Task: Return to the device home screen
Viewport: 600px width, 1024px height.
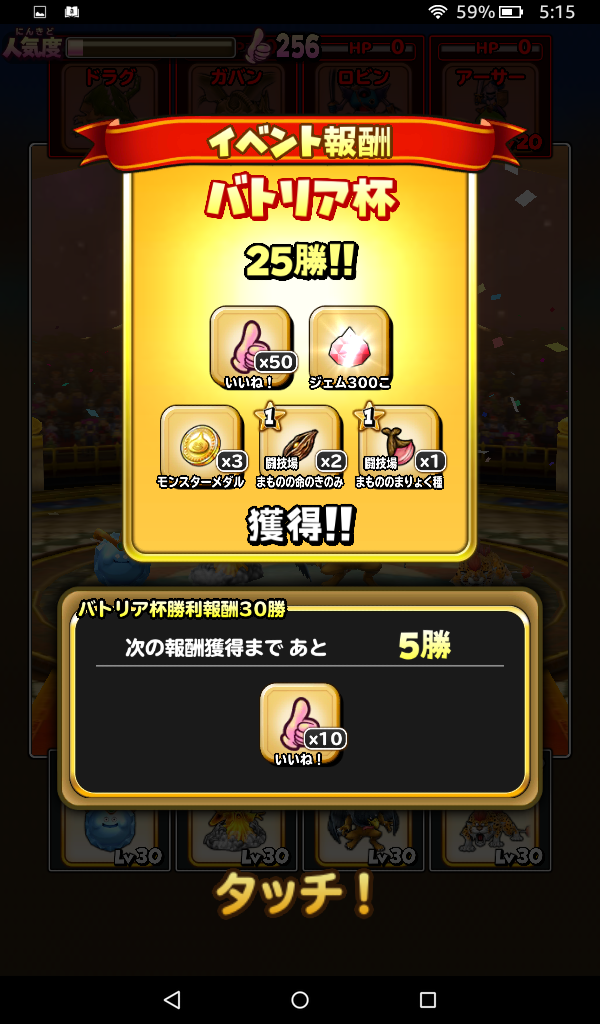Action: tap(300, 999)
